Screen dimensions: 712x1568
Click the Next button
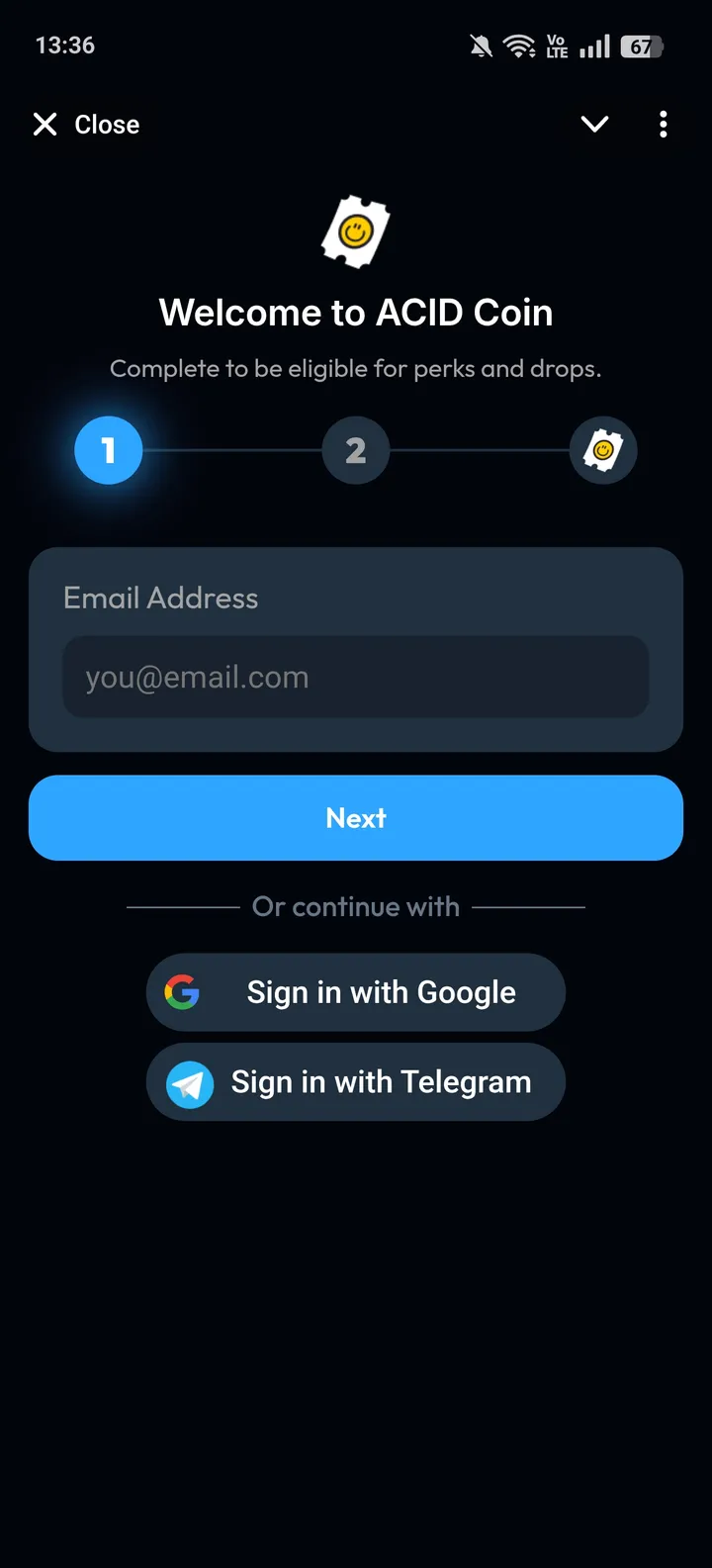356,817
